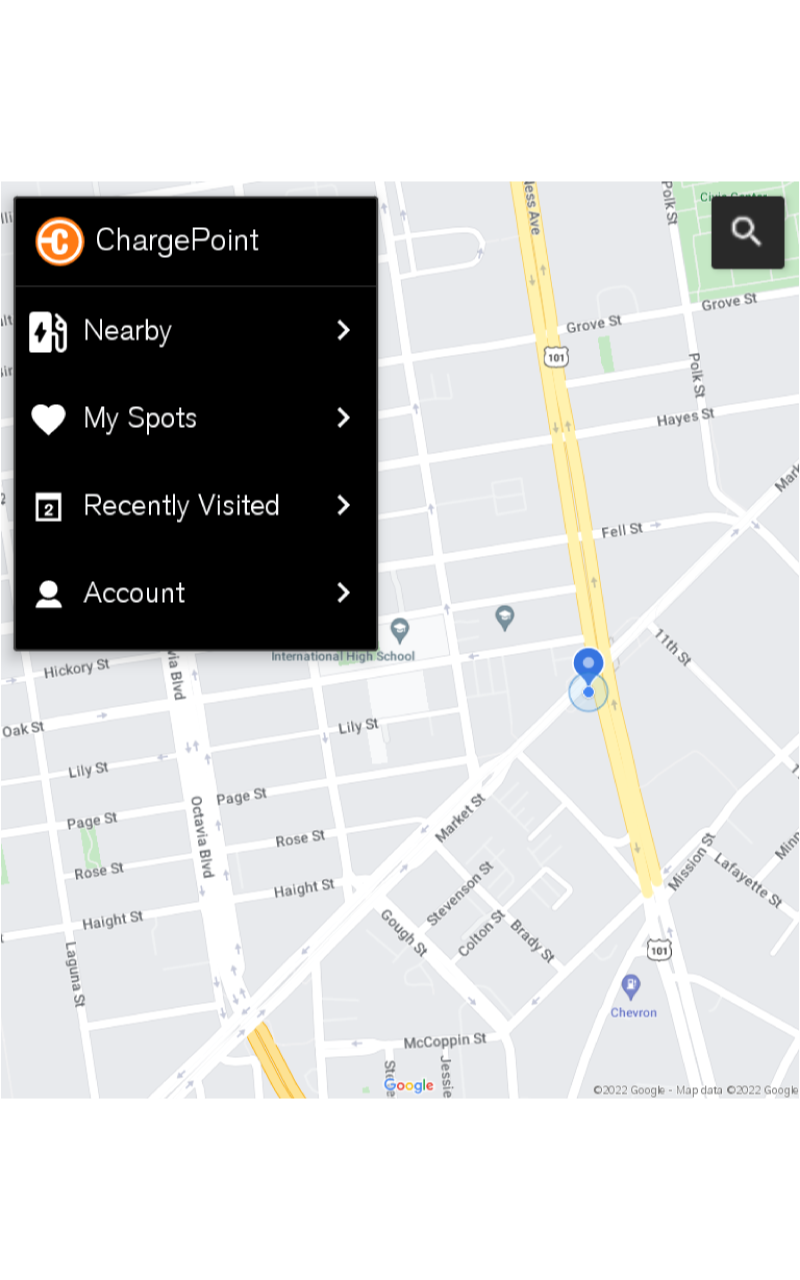Select the Chevron gas station marker

(x=631, y=987)
